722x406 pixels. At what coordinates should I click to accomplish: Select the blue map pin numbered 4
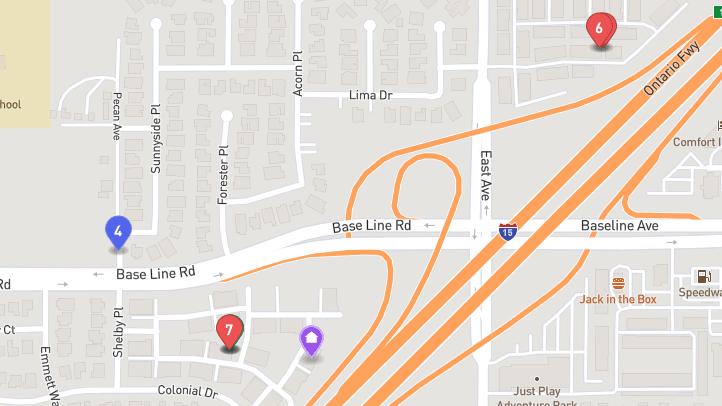tap(118, 231)
